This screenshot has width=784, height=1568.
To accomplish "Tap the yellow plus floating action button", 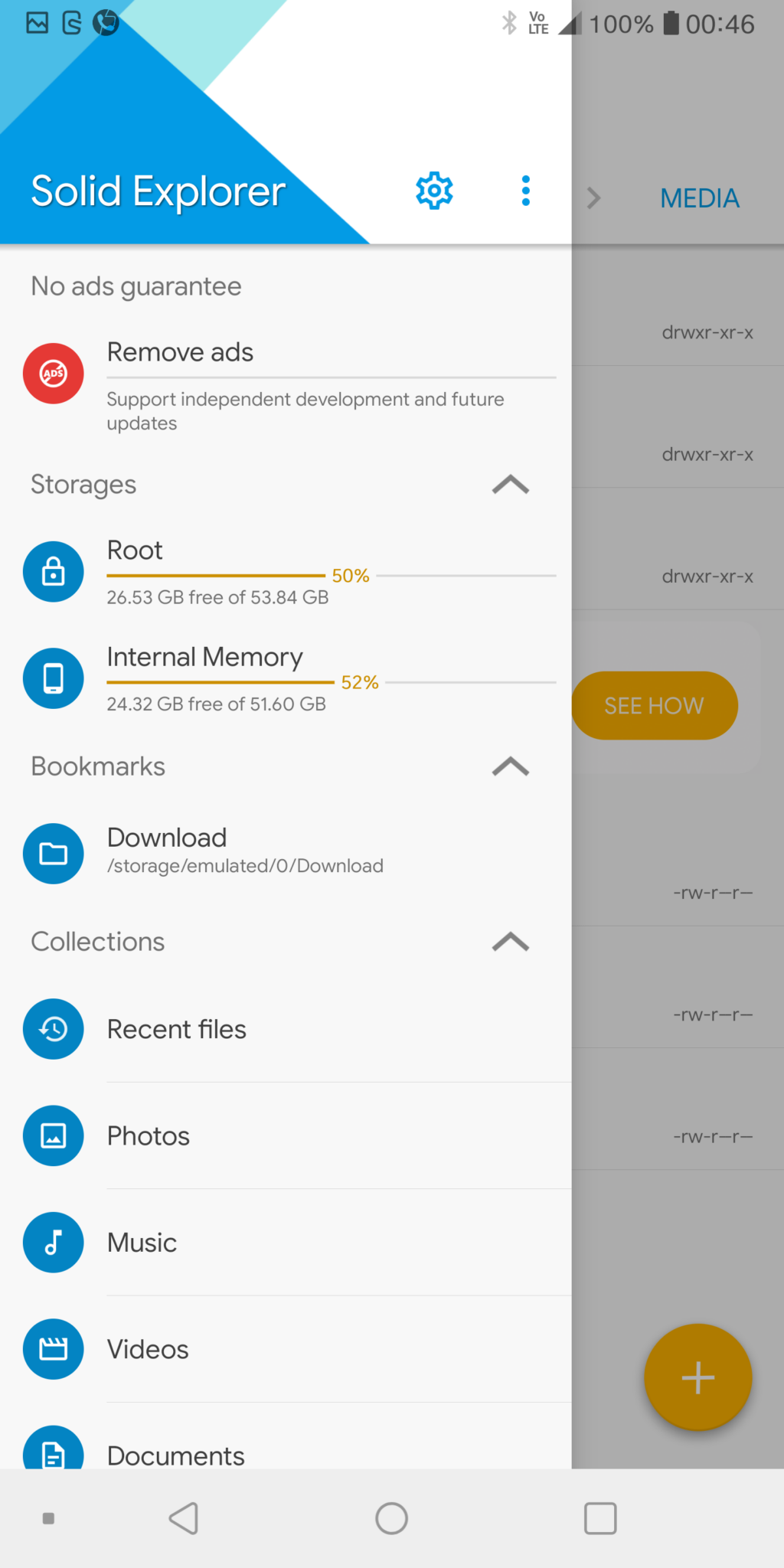I will (x=697, y=1377).
